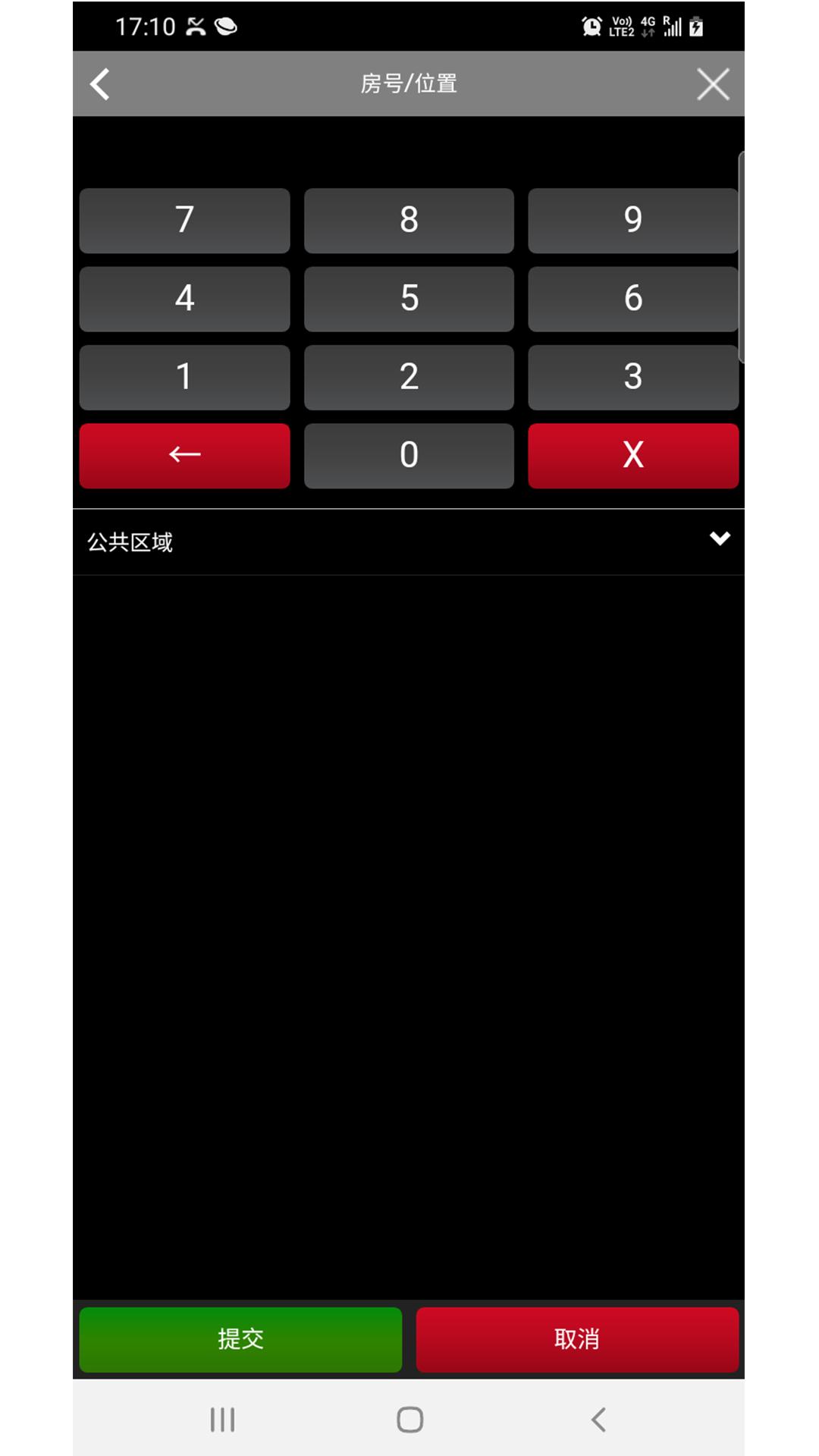Enter digit 1 on the keypad
Viewport: 819px width, 1456px height.
(185, 378)
